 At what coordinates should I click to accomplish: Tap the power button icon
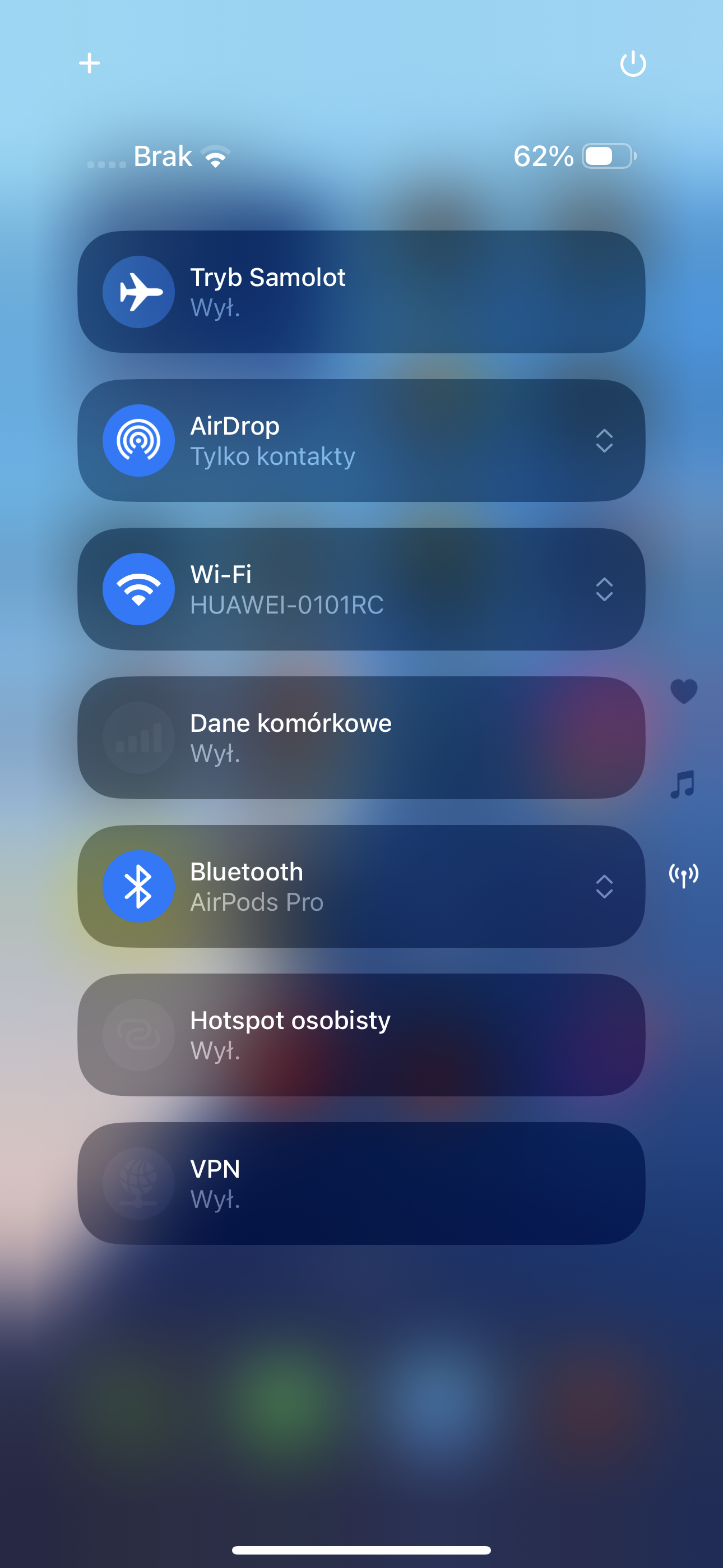tap(633, 63)
